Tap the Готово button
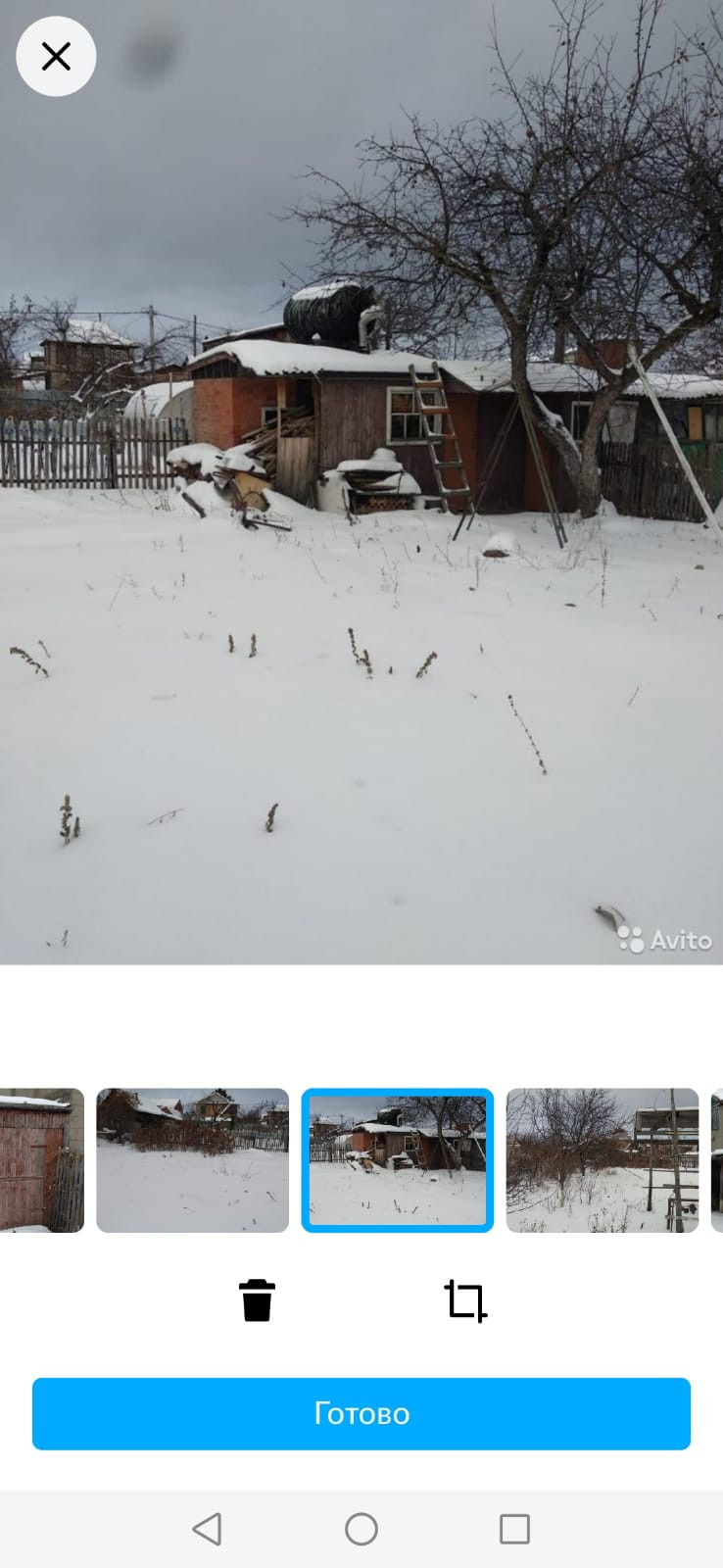The width and height of the screenshot is (723, 1568). (x=361, y=1413)
